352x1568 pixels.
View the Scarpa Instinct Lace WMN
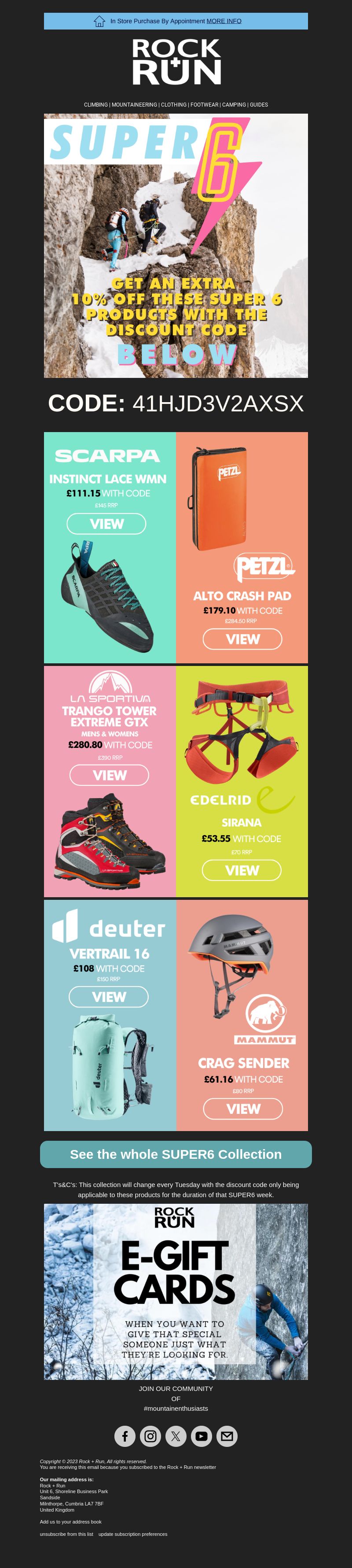coord(106,524)
